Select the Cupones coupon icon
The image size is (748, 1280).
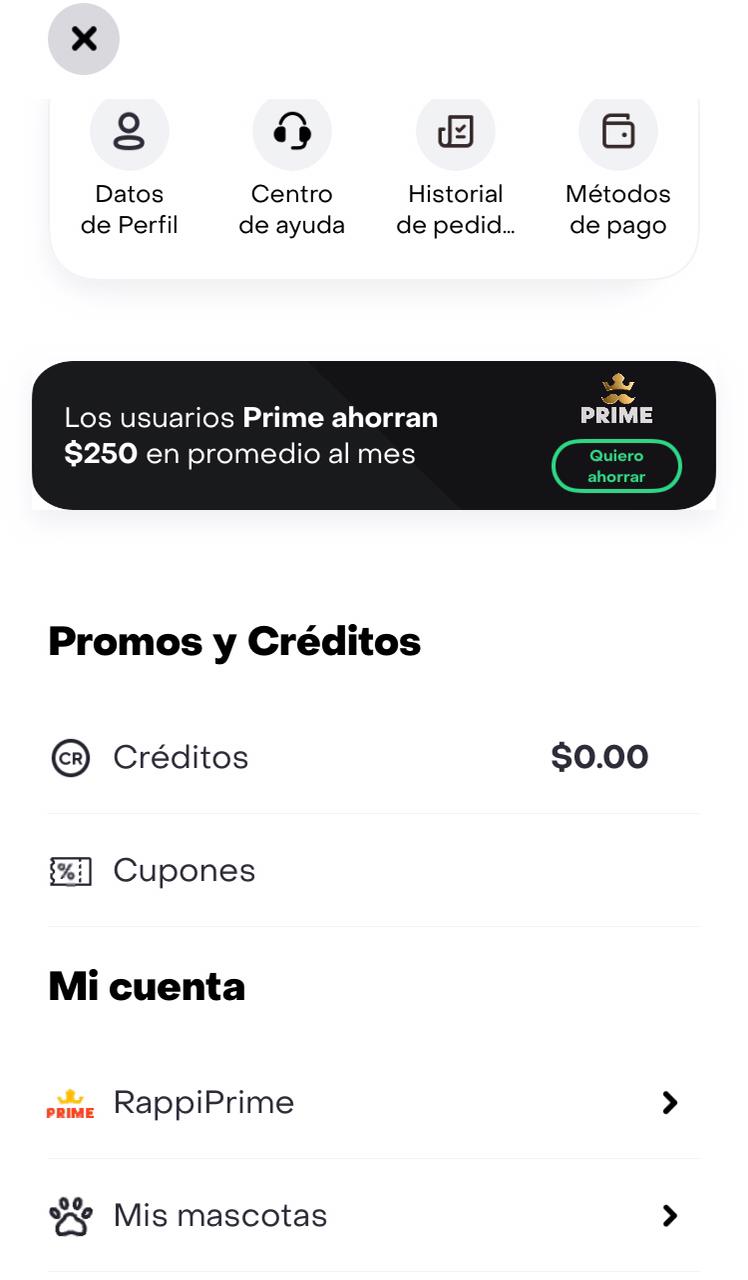point(69,871)
